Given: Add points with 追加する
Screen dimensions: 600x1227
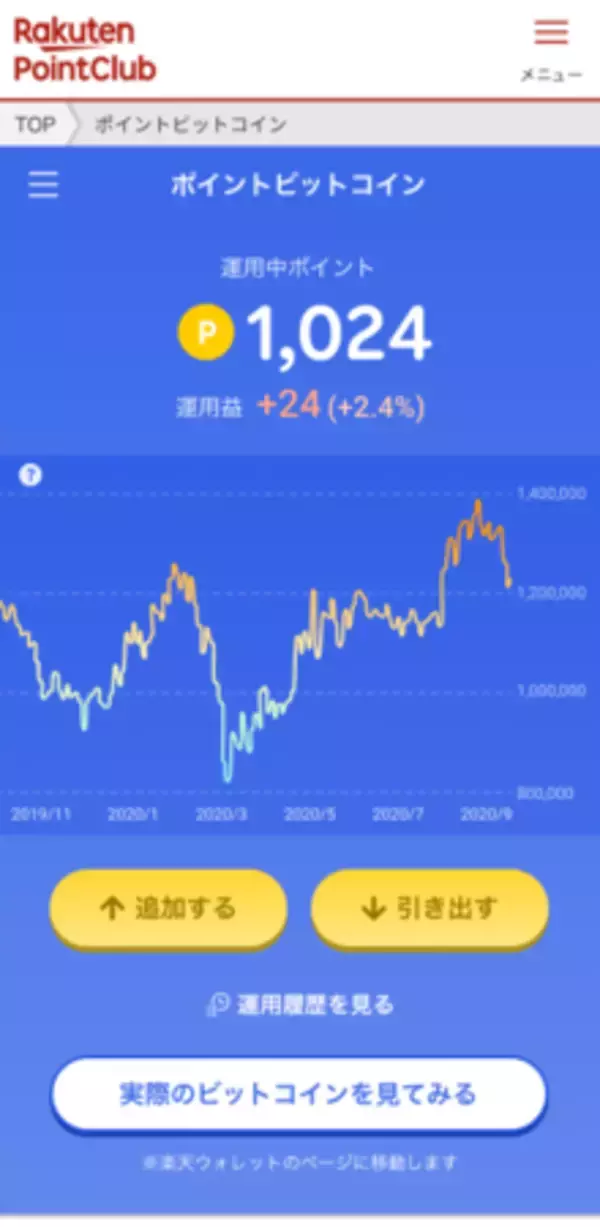Looking at the screenshot, I should point(168,908).
